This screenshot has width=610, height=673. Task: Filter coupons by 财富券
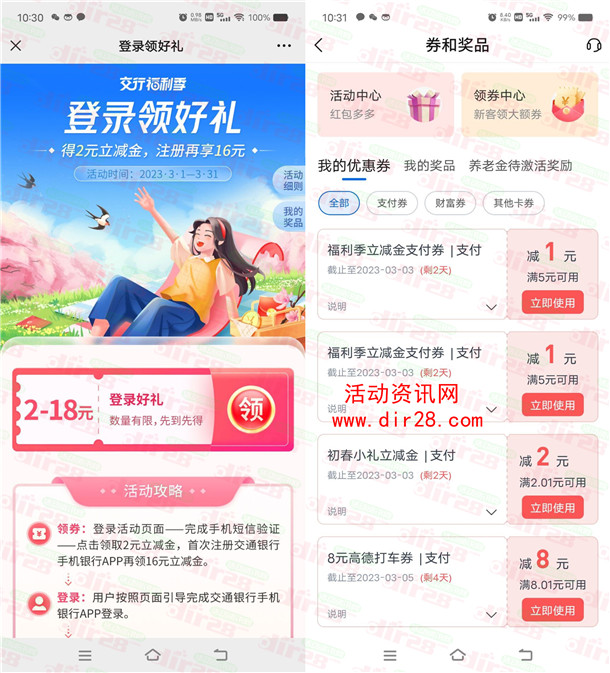click(449, 203)
